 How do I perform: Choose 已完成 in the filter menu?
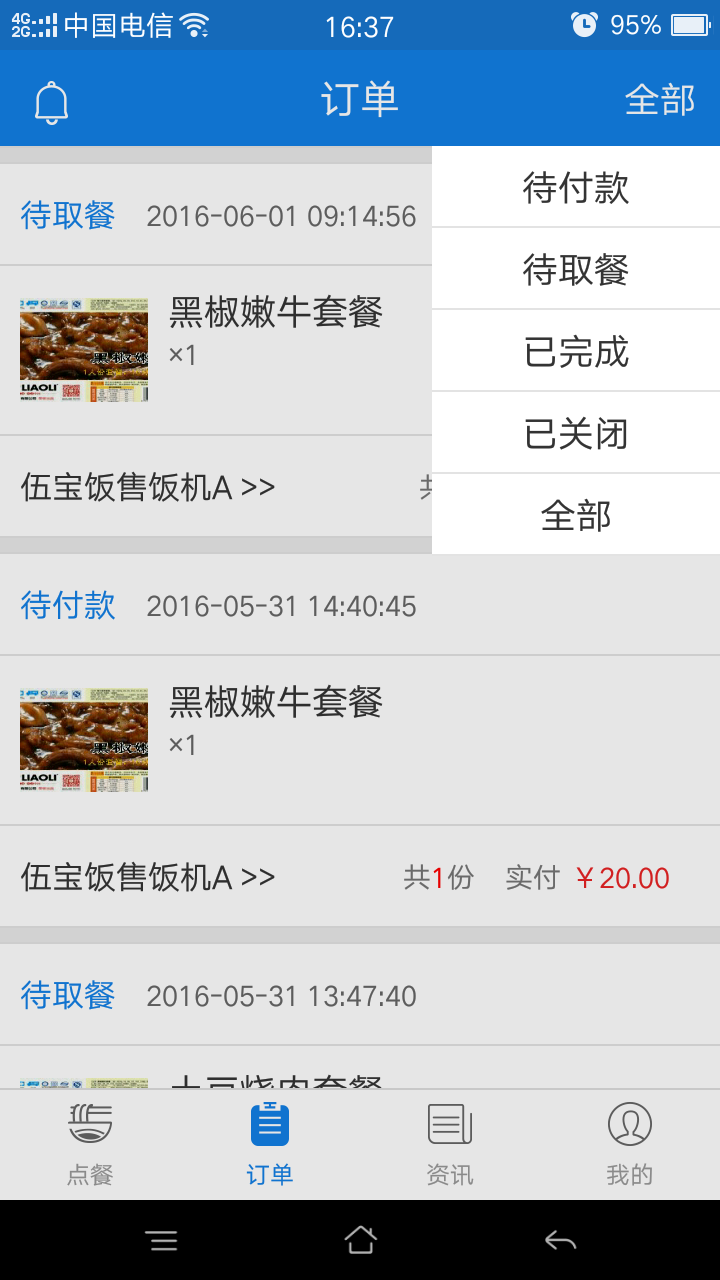[x=576, y=352]
